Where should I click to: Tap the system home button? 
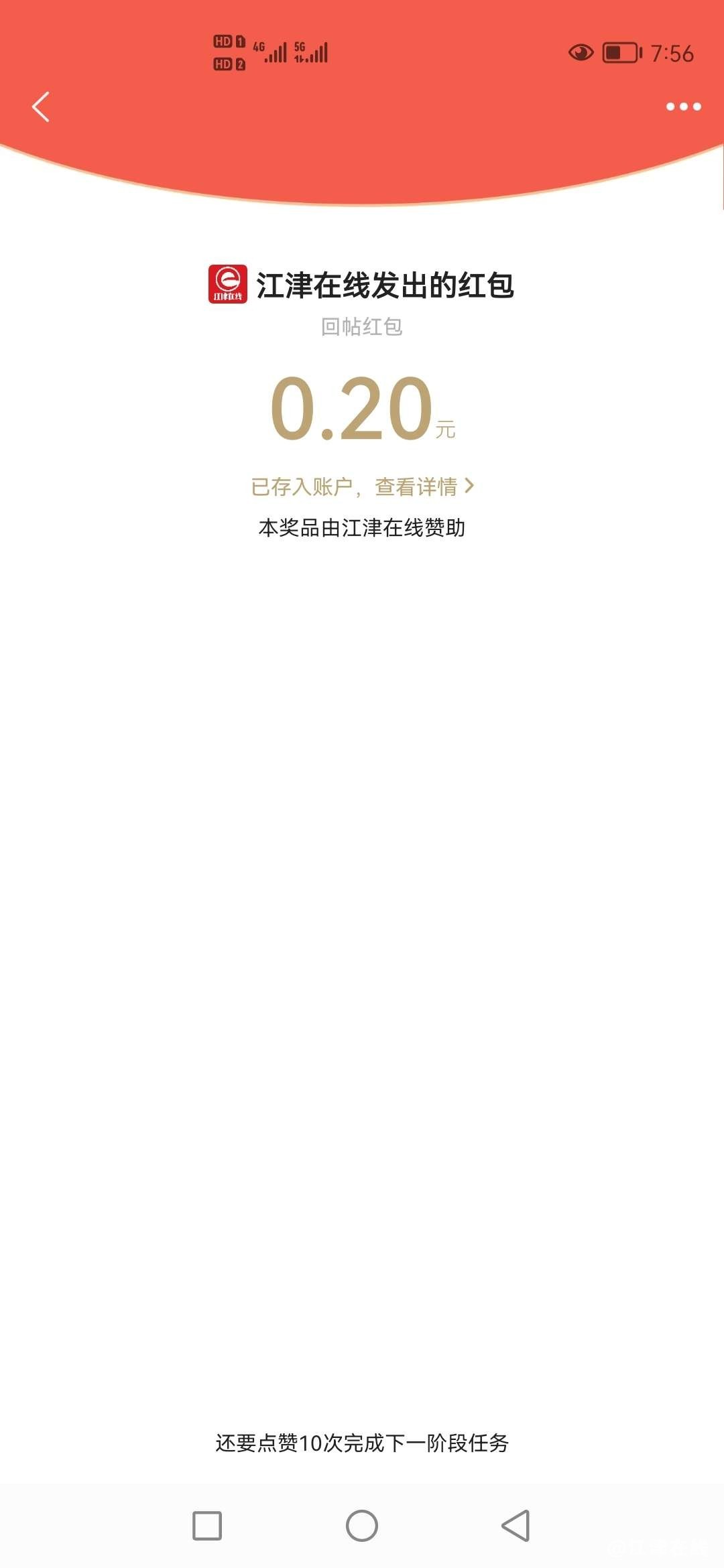pos(362,1526)
